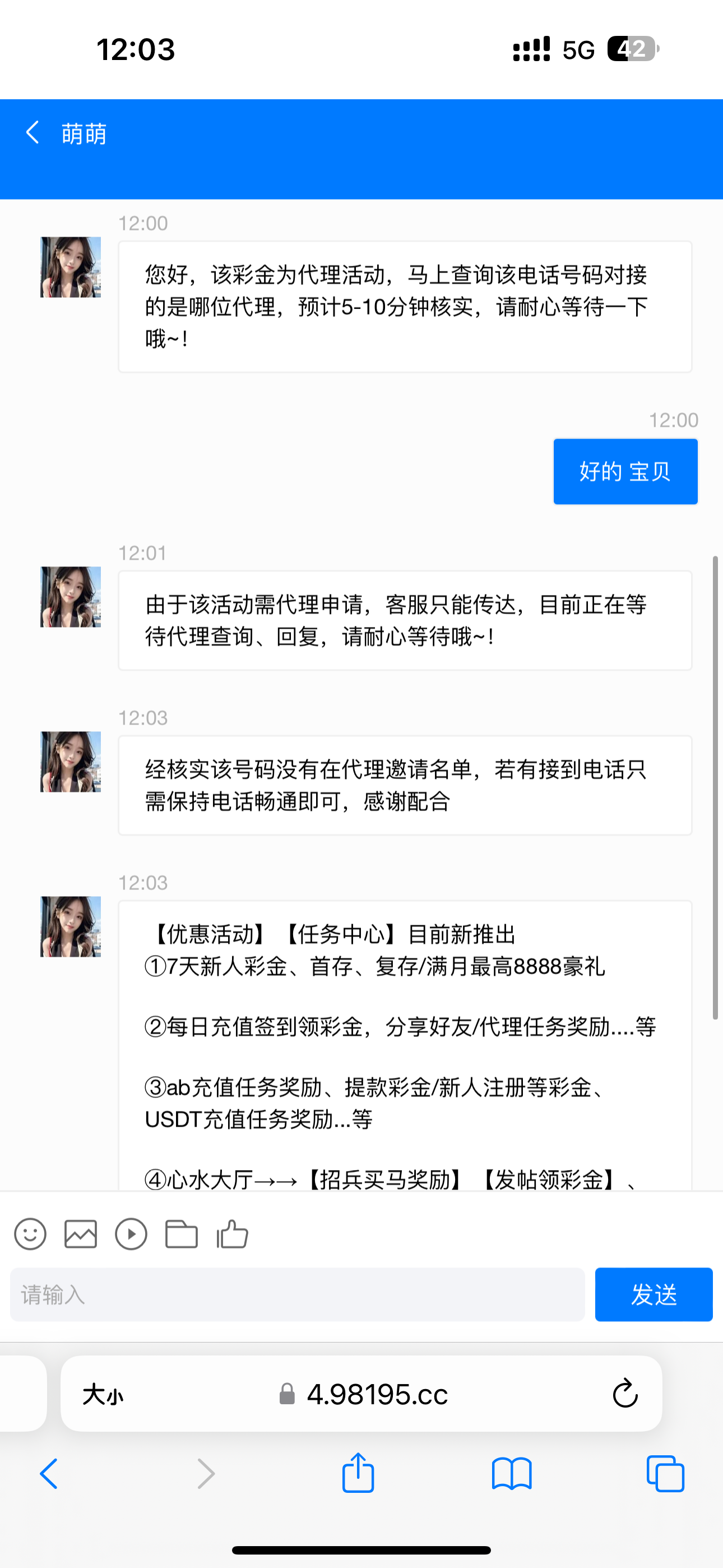
Task: Send the message with 发送
Action: [x=654, y=1295]
